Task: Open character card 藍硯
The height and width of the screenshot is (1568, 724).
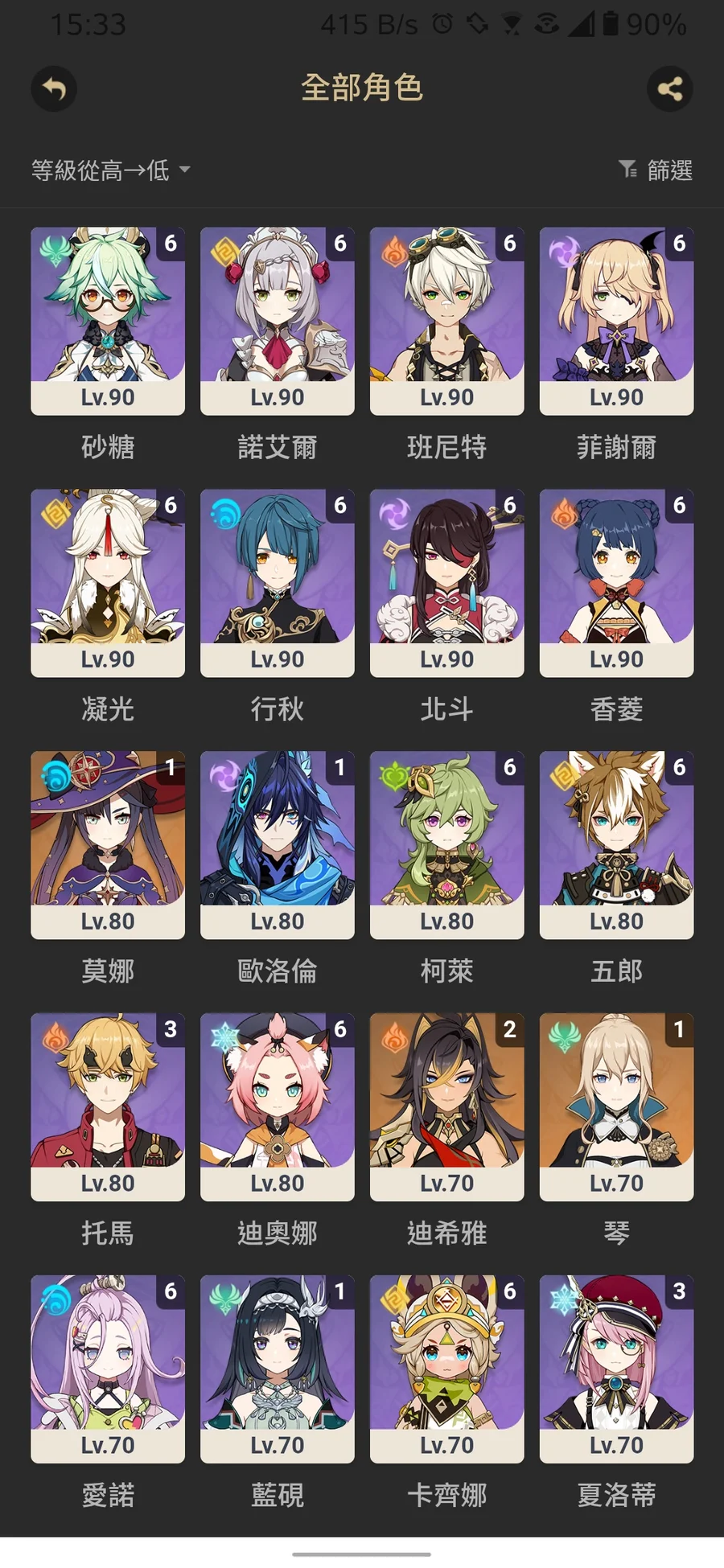Action: (x=278, y=1369)
